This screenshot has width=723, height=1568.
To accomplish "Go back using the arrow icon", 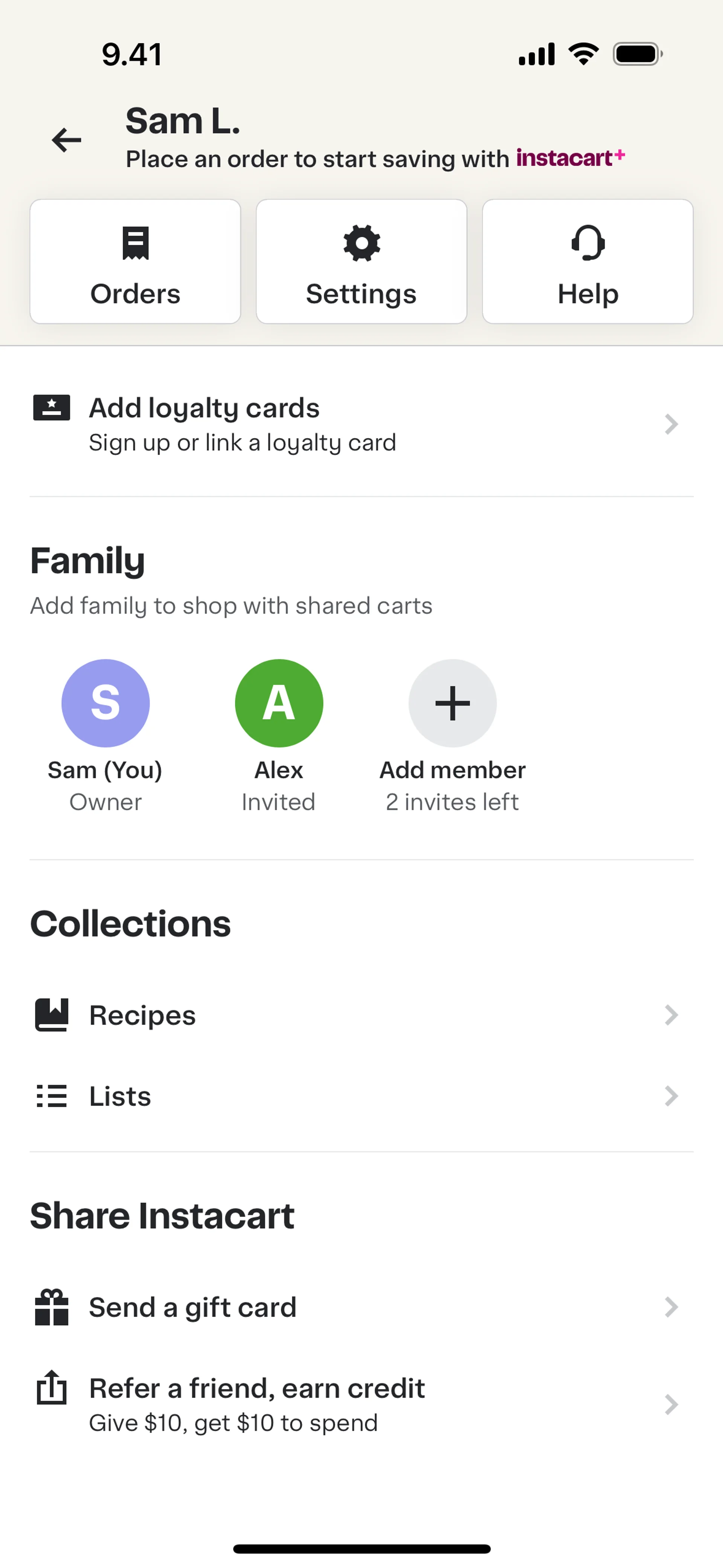I will [x=67, y=140].
